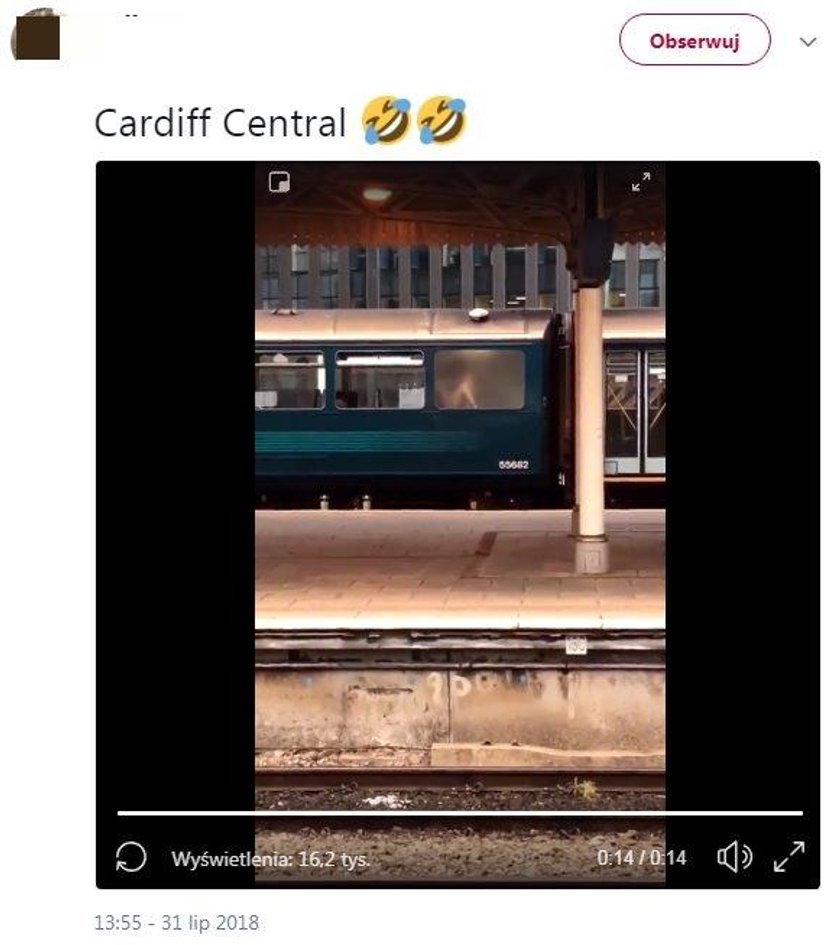Seek on the video progress bar
Viewport: 840px width, 945px height.
click(x=460, y=813)
